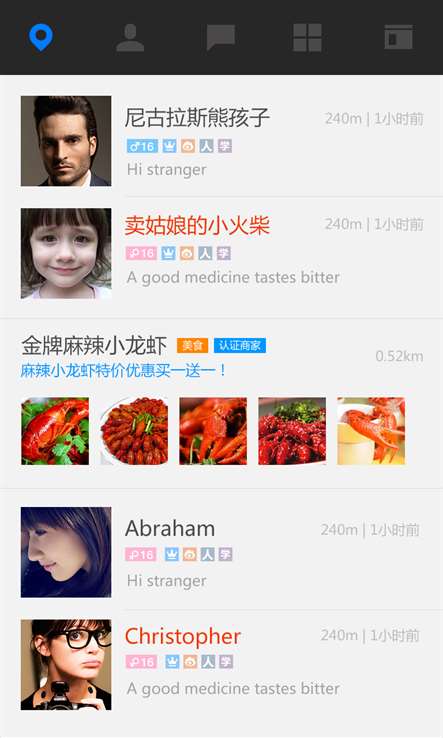The height and width of the screenshot is (738, 443).
Task: Switch to the nearby location tab
Action: coord(41,38)
